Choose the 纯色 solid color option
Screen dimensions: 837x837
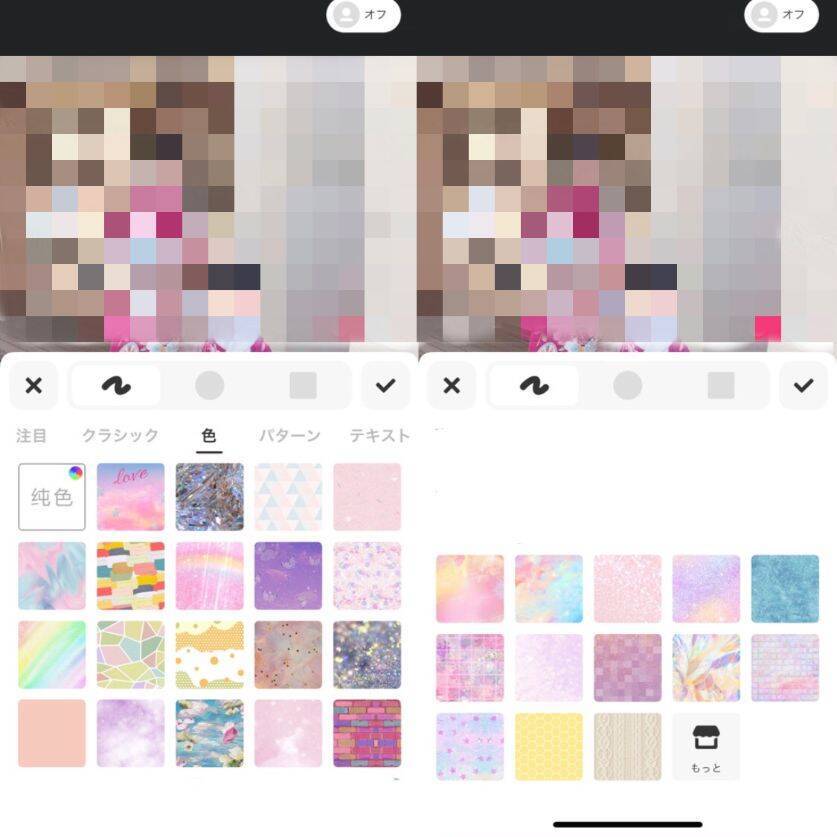52,497
